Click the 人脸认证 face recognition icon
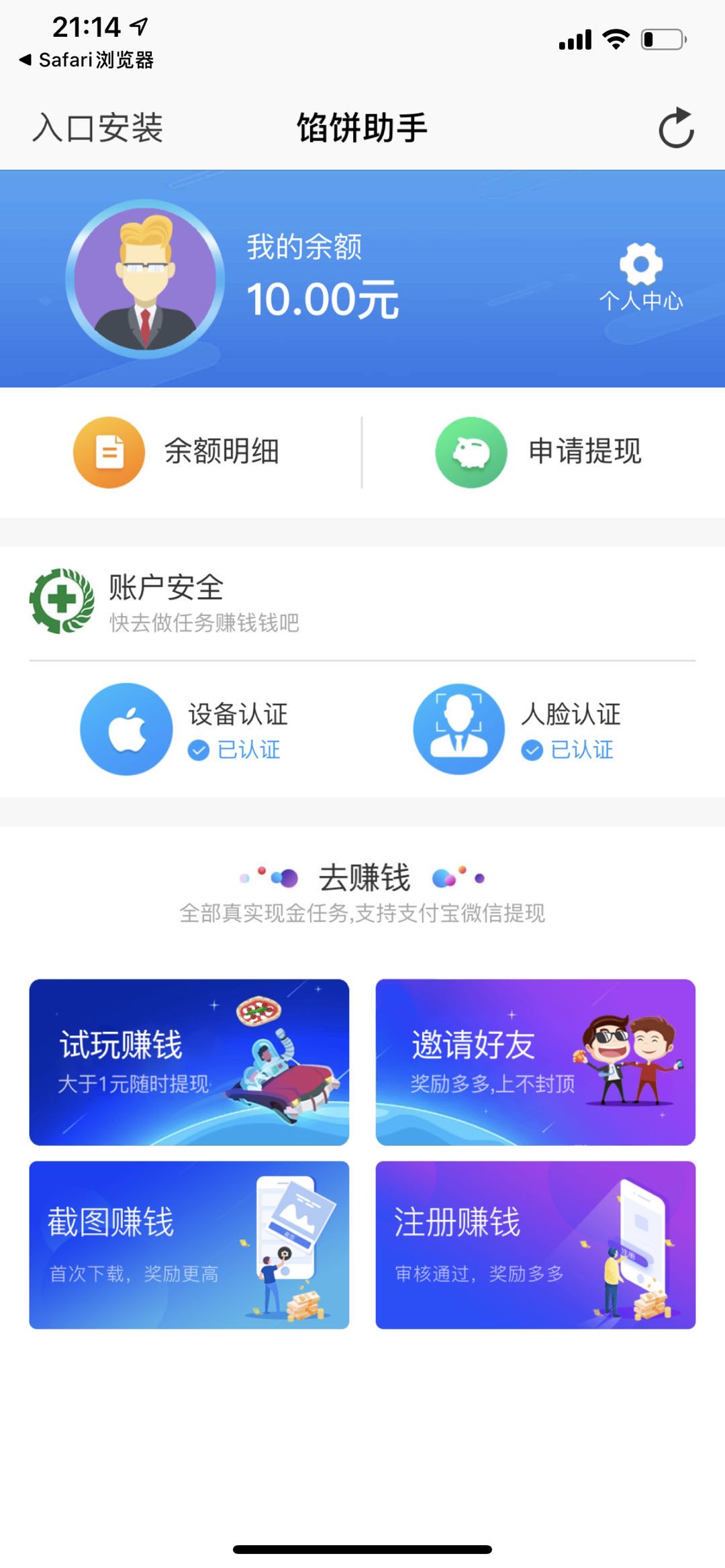Viewport: 725px width, 1568px height. 457,729
